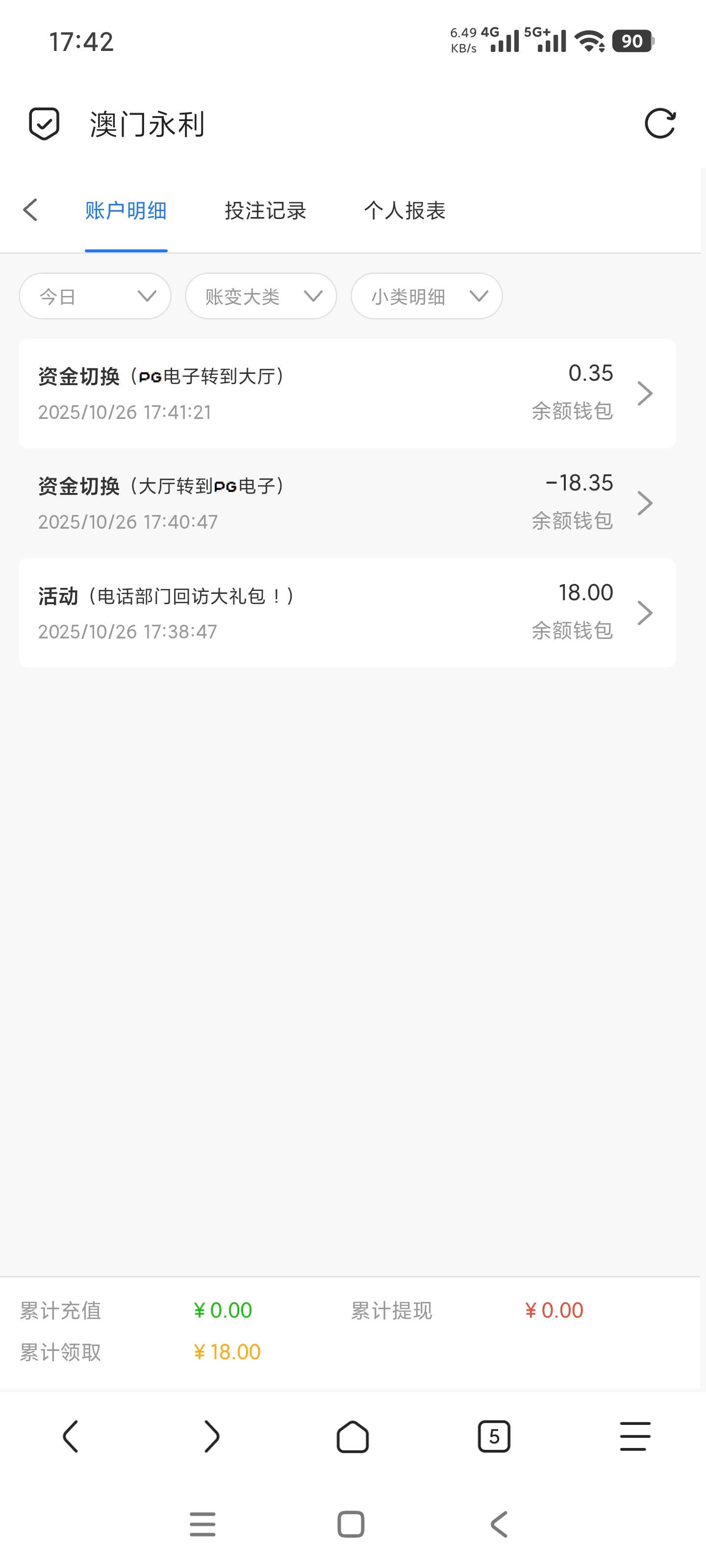706x1568 pixels.
Task: Go forward in the browser
Action: pos(211,1437)
